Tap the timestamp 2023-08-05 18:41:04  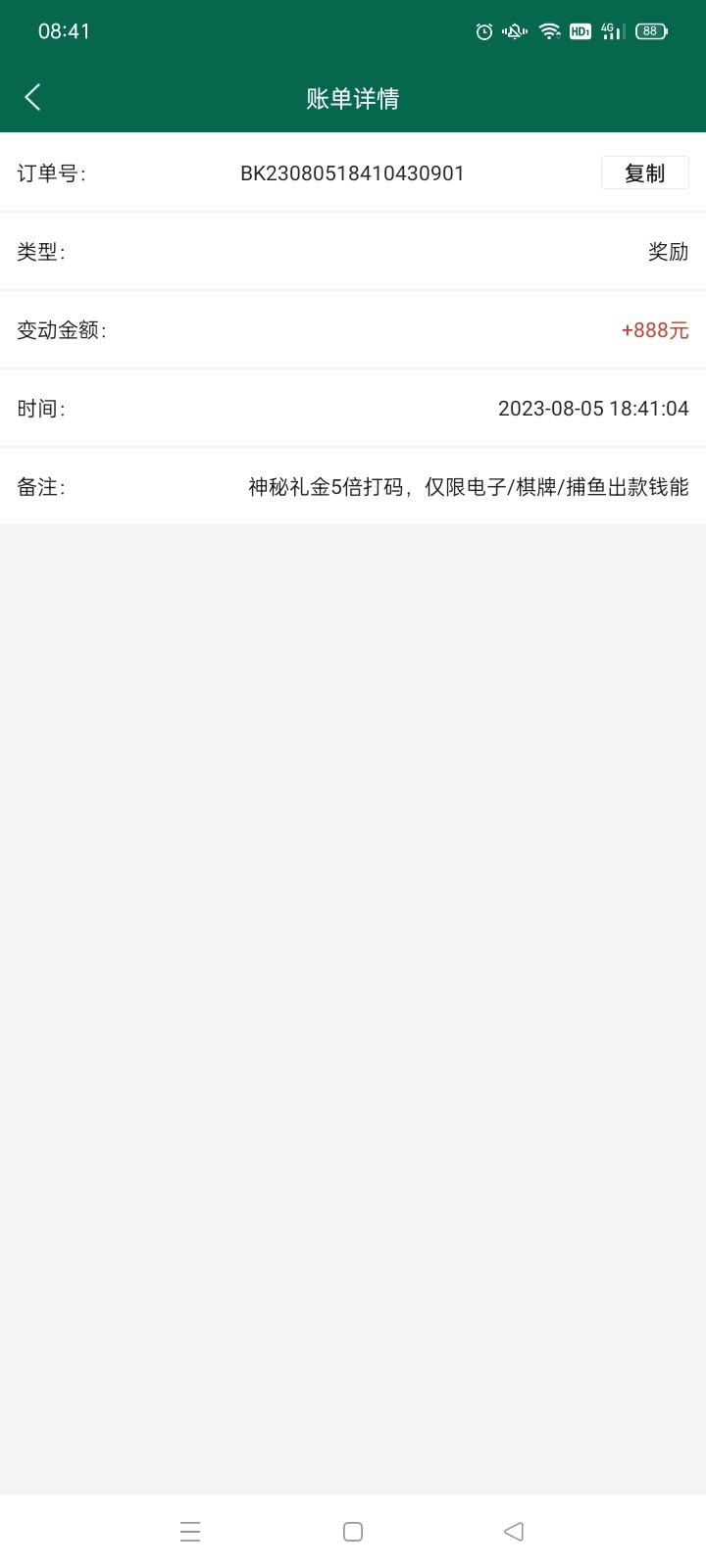coord(593,408)
